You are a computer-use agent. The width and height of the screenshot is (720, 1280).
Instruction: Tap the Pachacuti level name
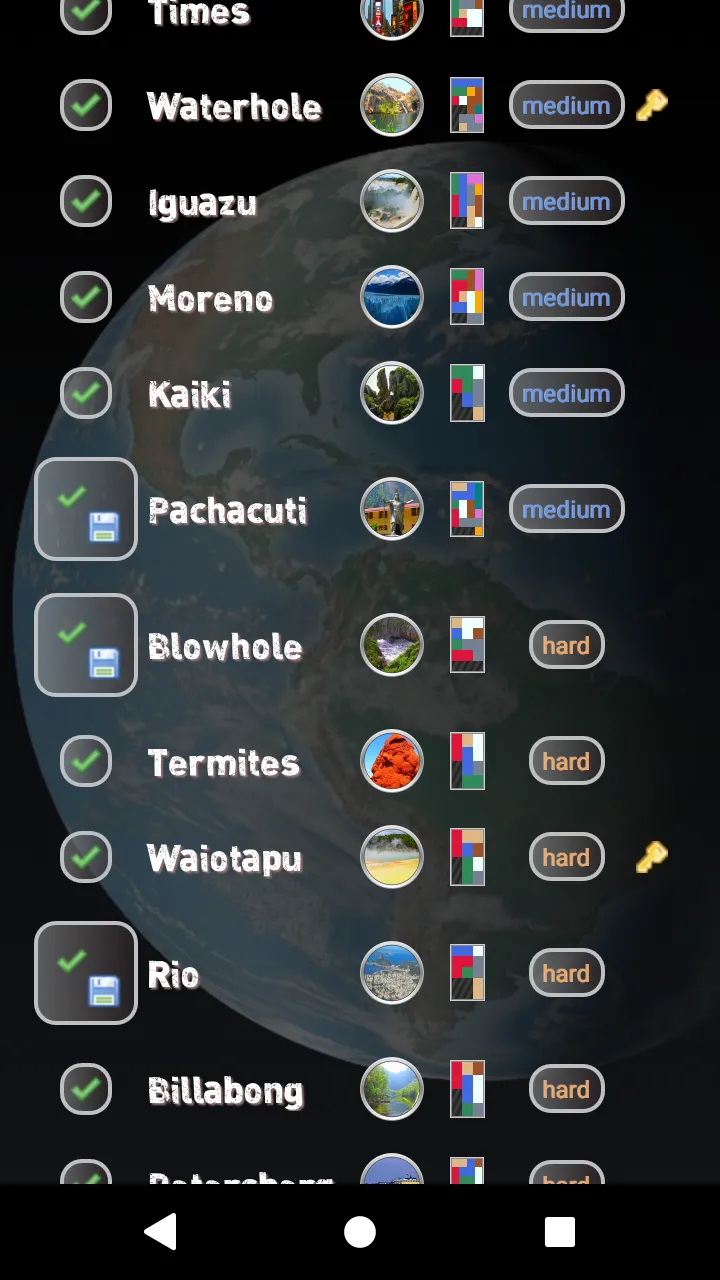228,510
